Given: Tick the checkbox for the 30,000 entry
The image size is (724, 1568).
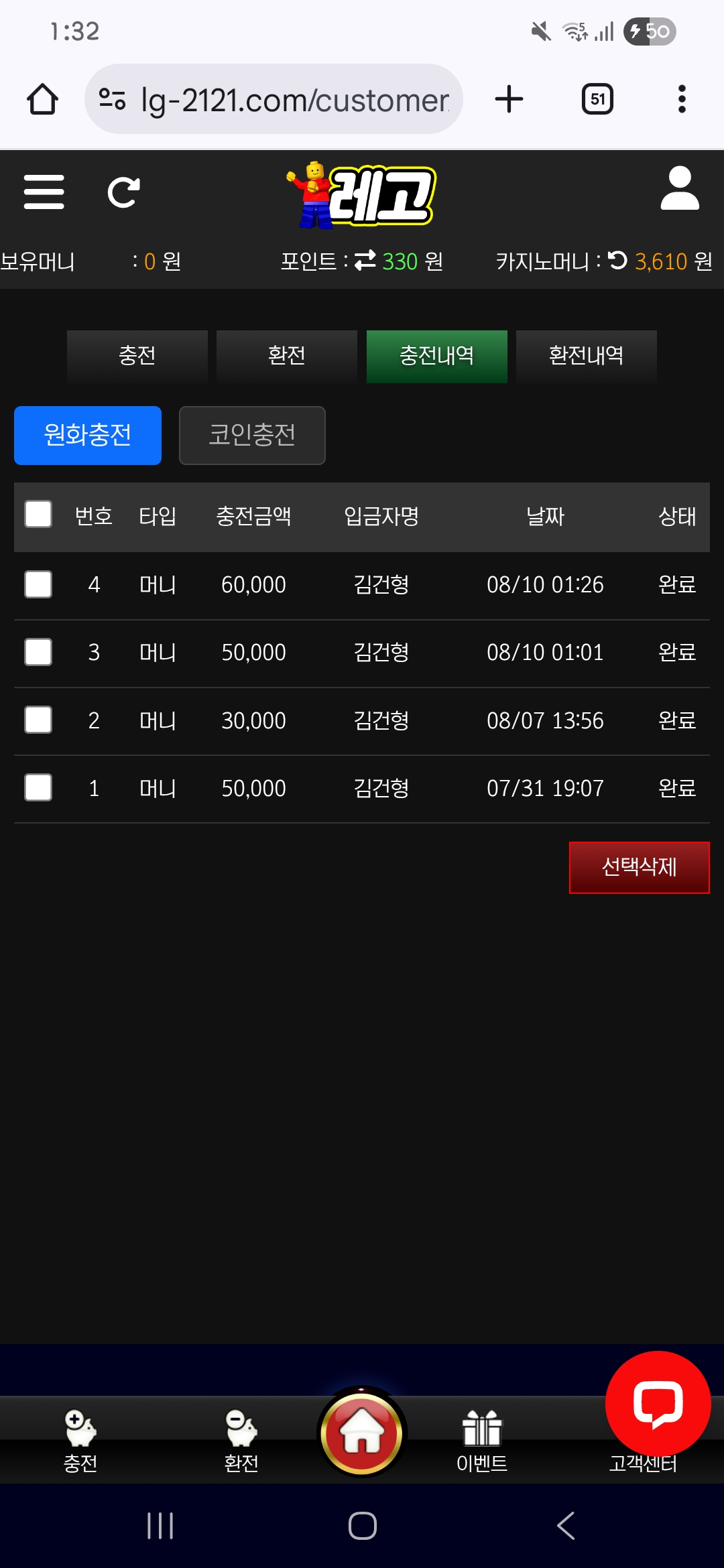Looking at the screenshot, I should coord(38,720).
